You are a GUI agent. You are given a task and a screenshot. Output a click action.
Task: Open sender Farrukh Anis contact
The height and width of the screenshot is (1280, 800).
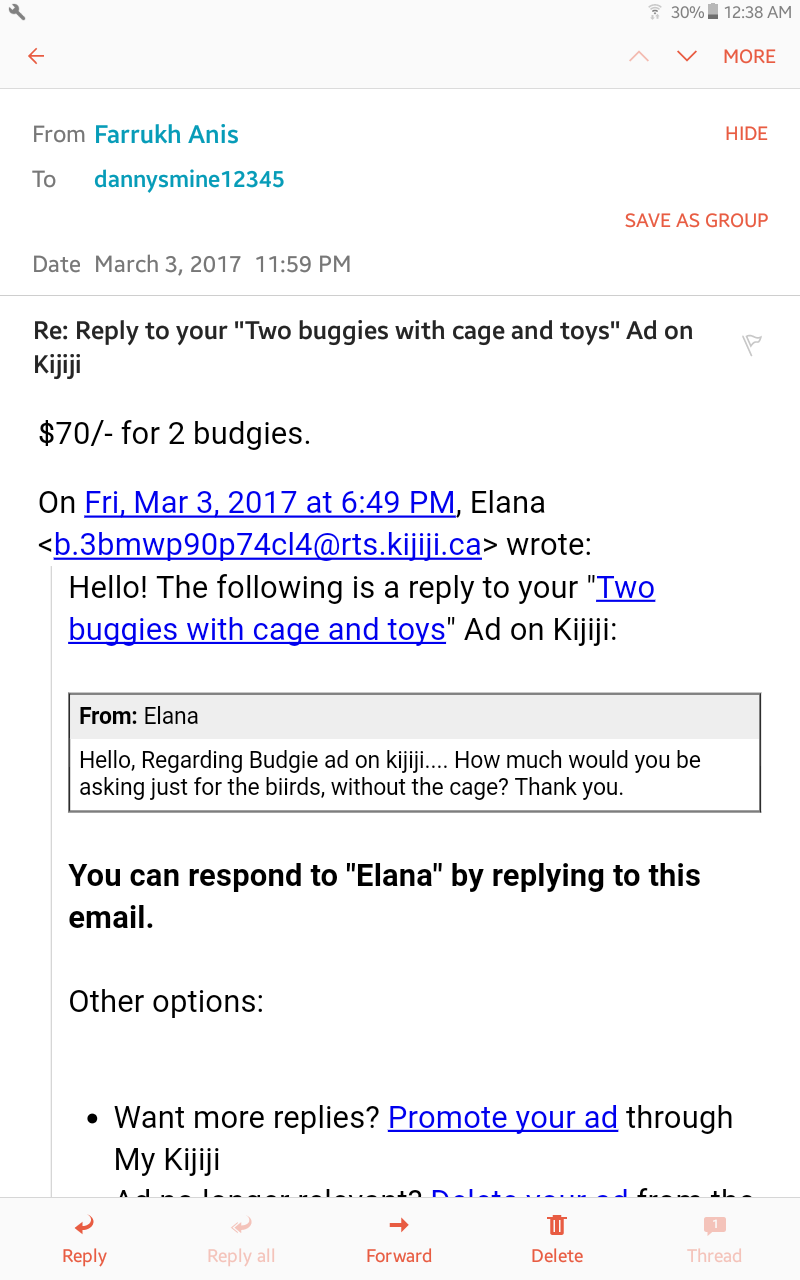[x=166, y=134]
